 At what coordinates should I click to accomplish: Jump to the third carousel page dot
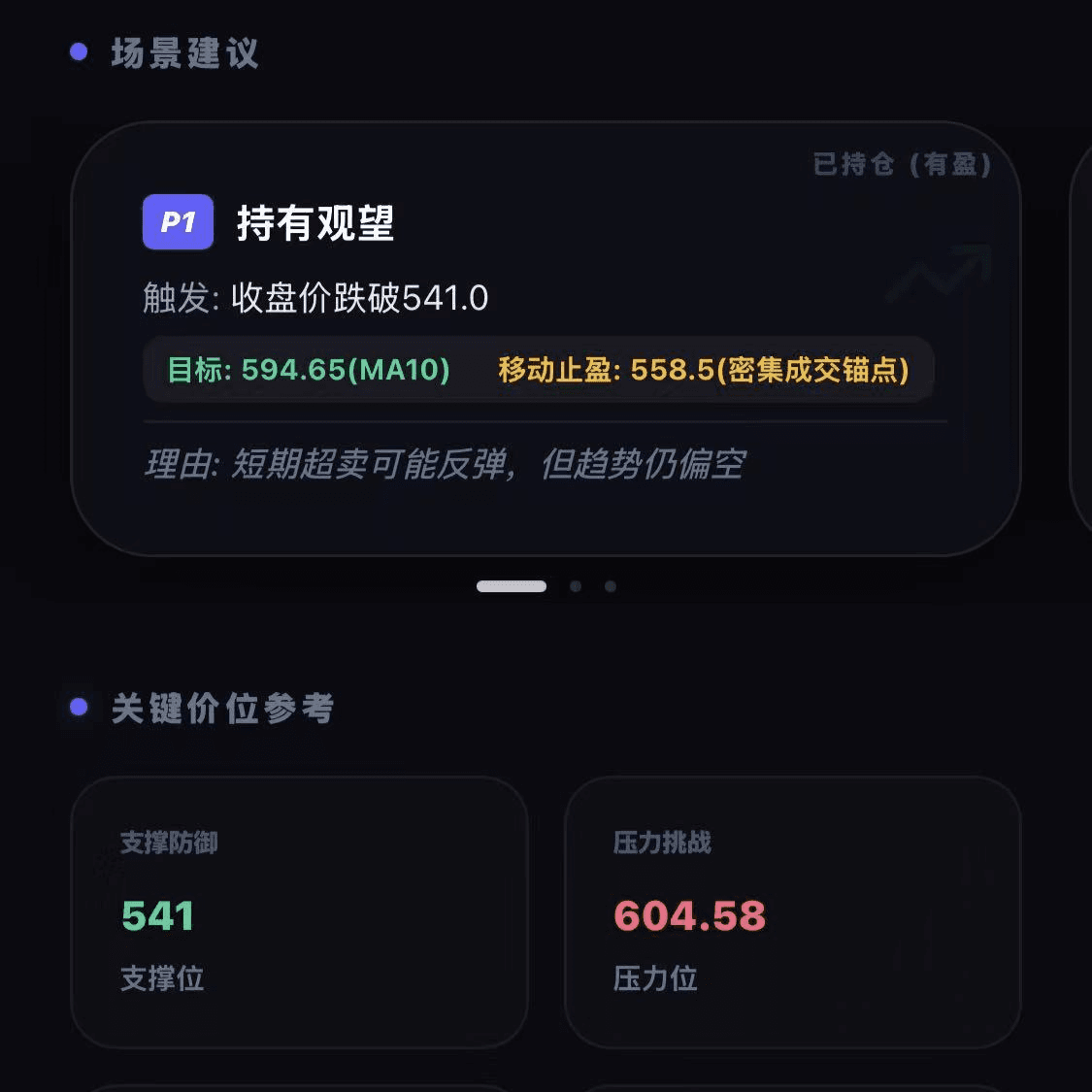coord(611,586)
